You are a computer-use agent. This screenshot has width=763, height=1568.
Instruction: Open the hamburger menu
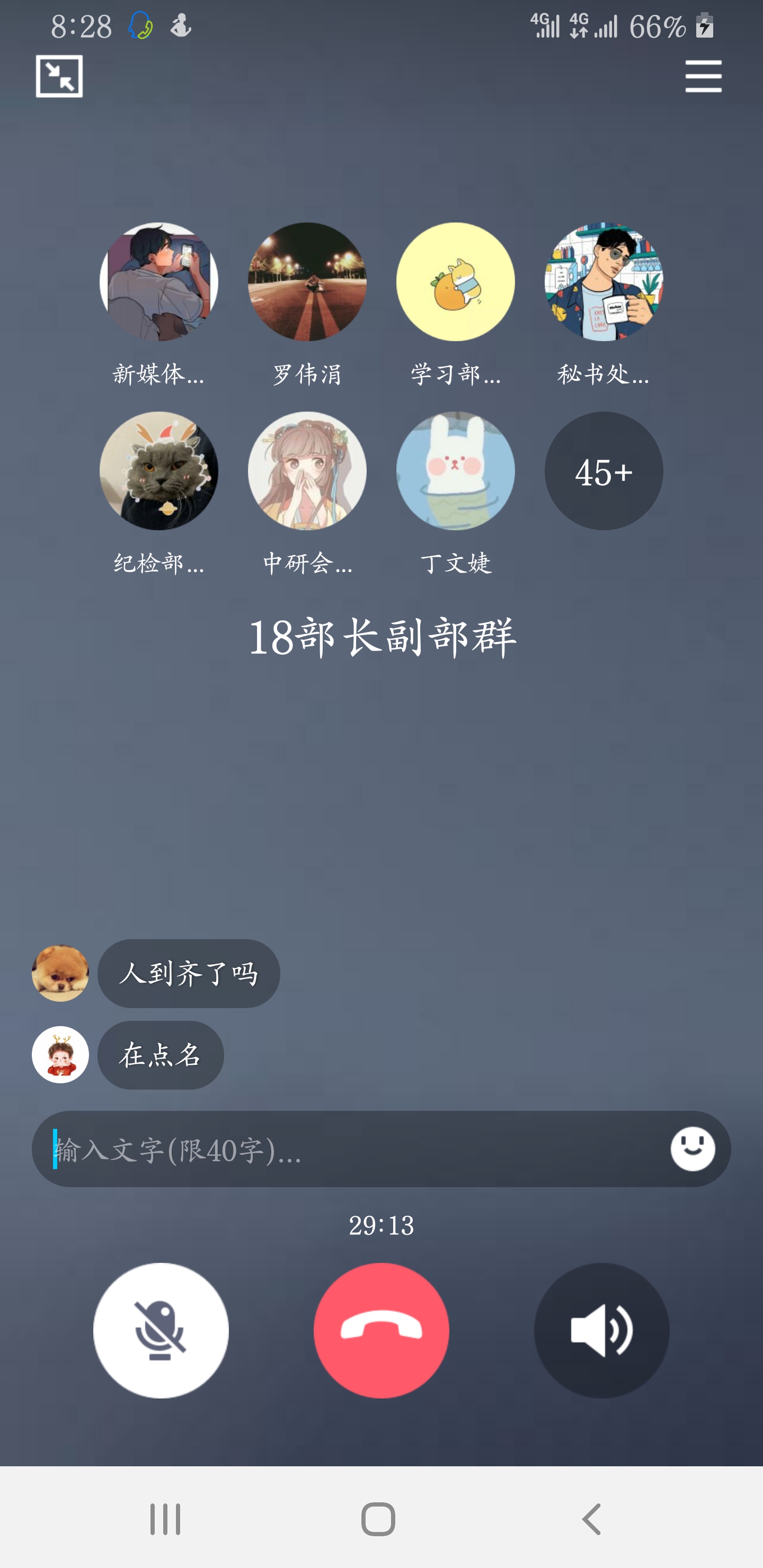(x=703, y=76)
